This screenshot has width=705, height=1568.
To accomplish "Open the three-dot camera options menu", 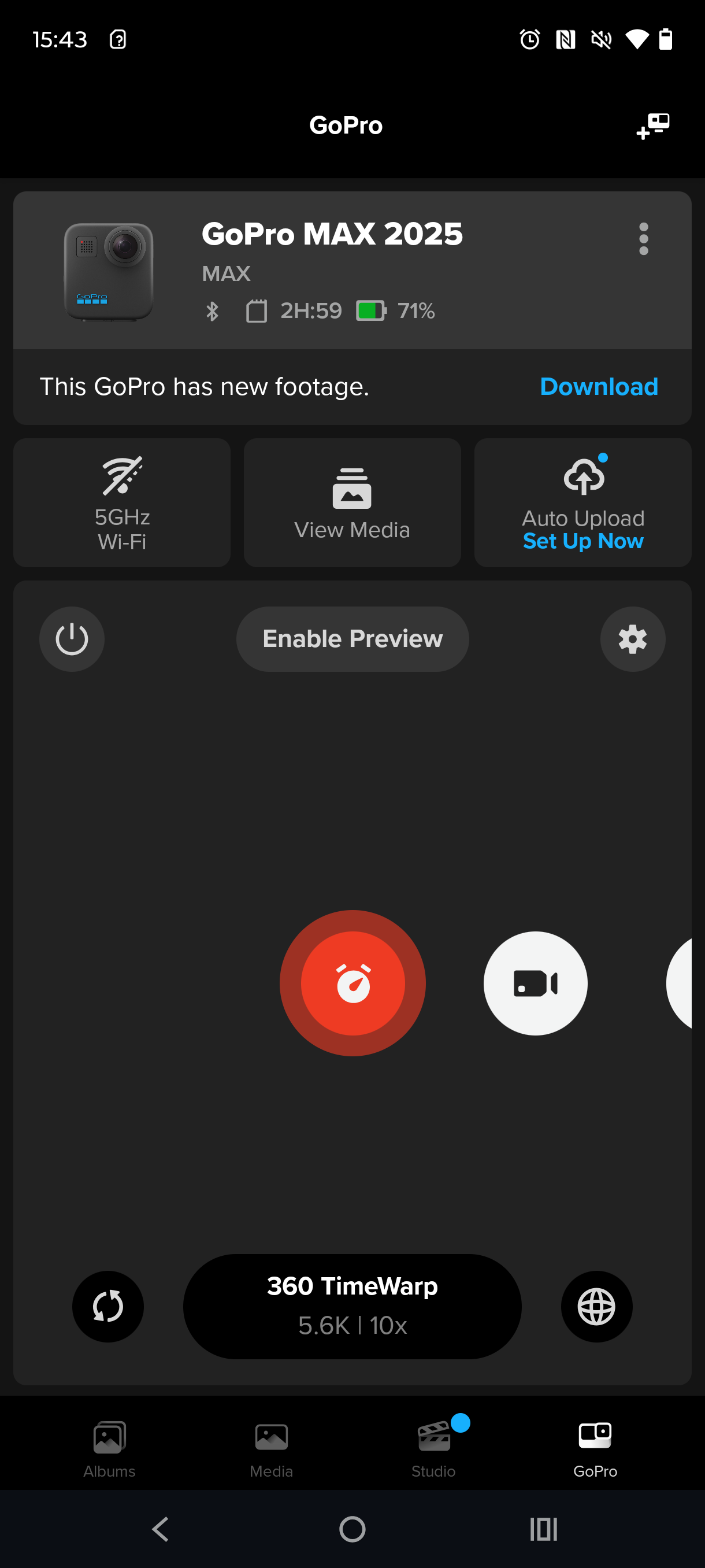I will (644, 239).
